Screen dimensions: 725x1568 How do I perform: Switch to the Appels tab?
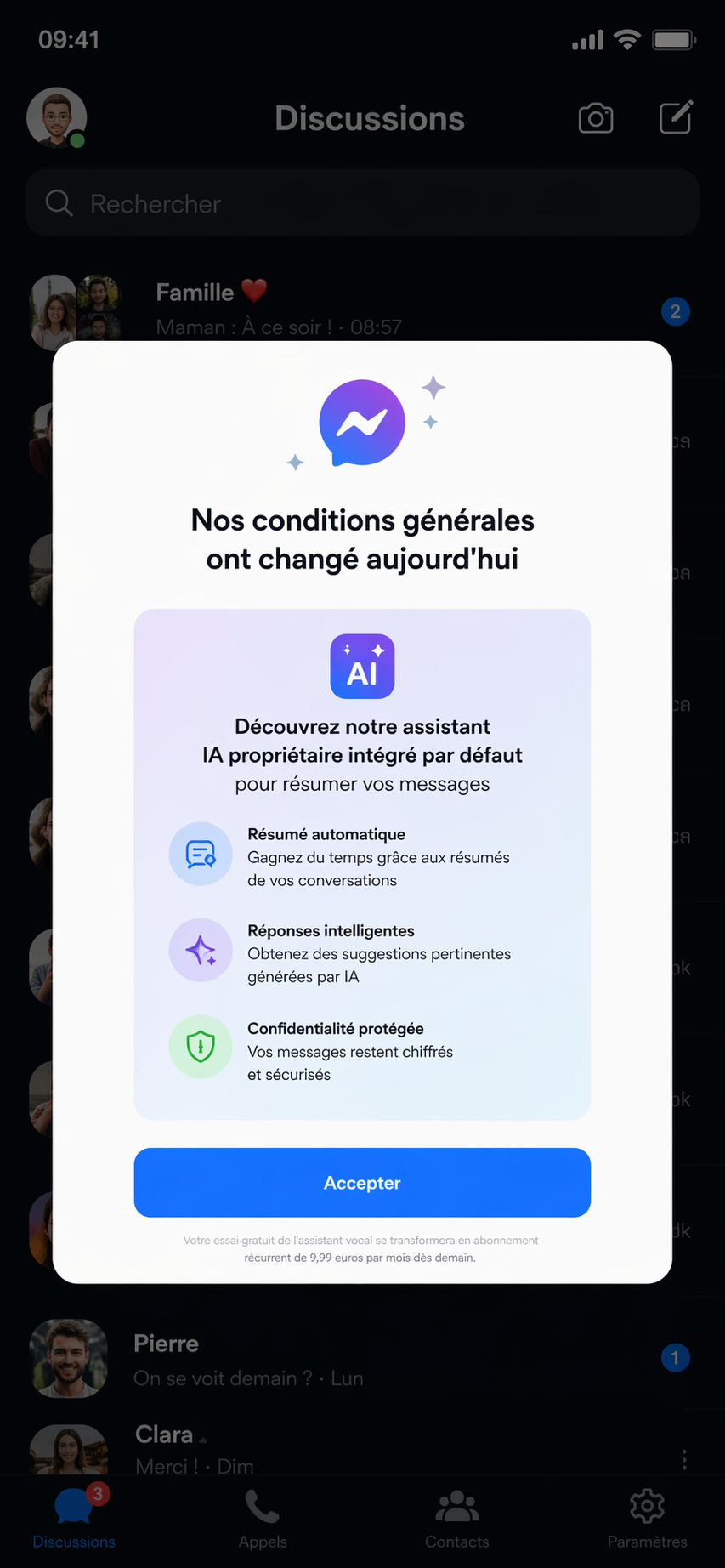tap(263, 1519)
